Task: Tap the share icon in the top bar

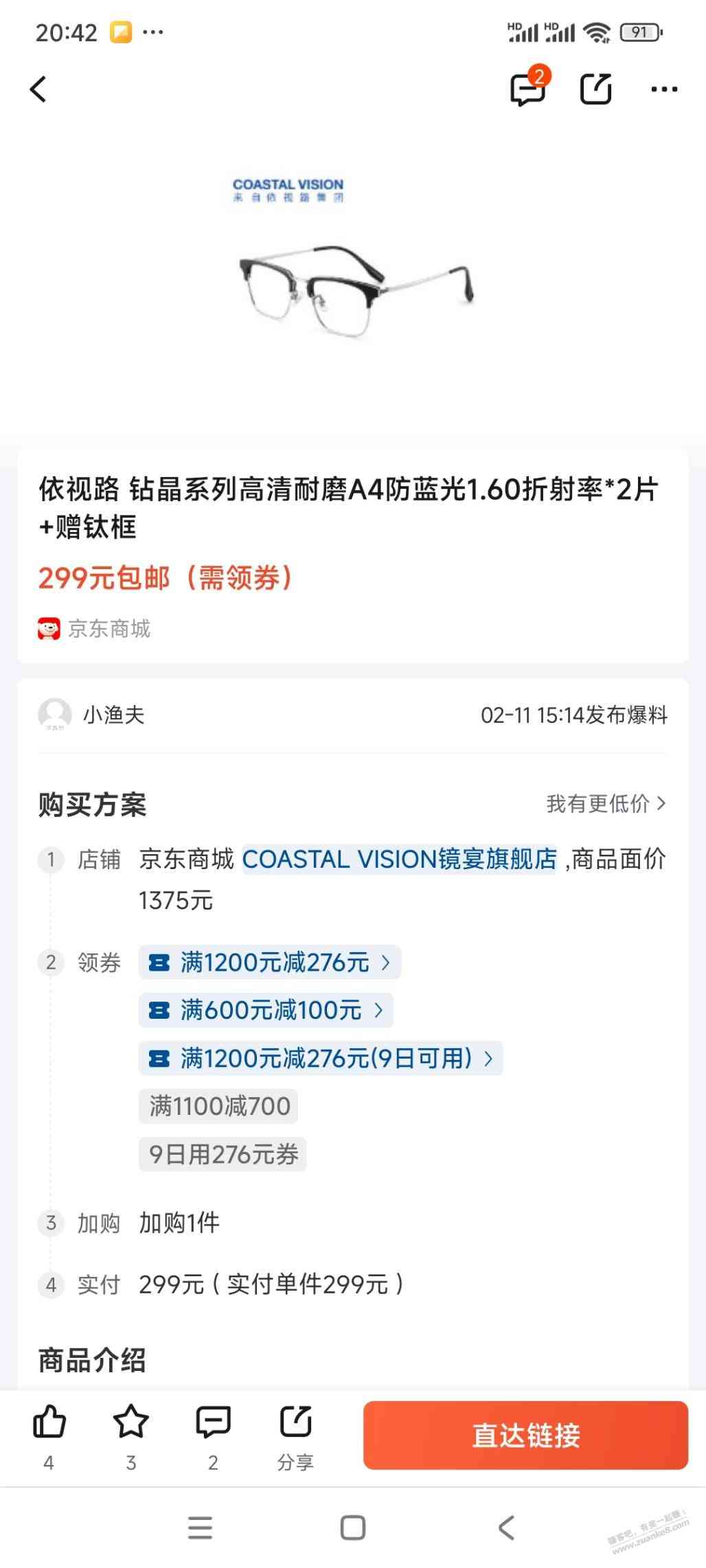Action: click(x=595, y=89)
